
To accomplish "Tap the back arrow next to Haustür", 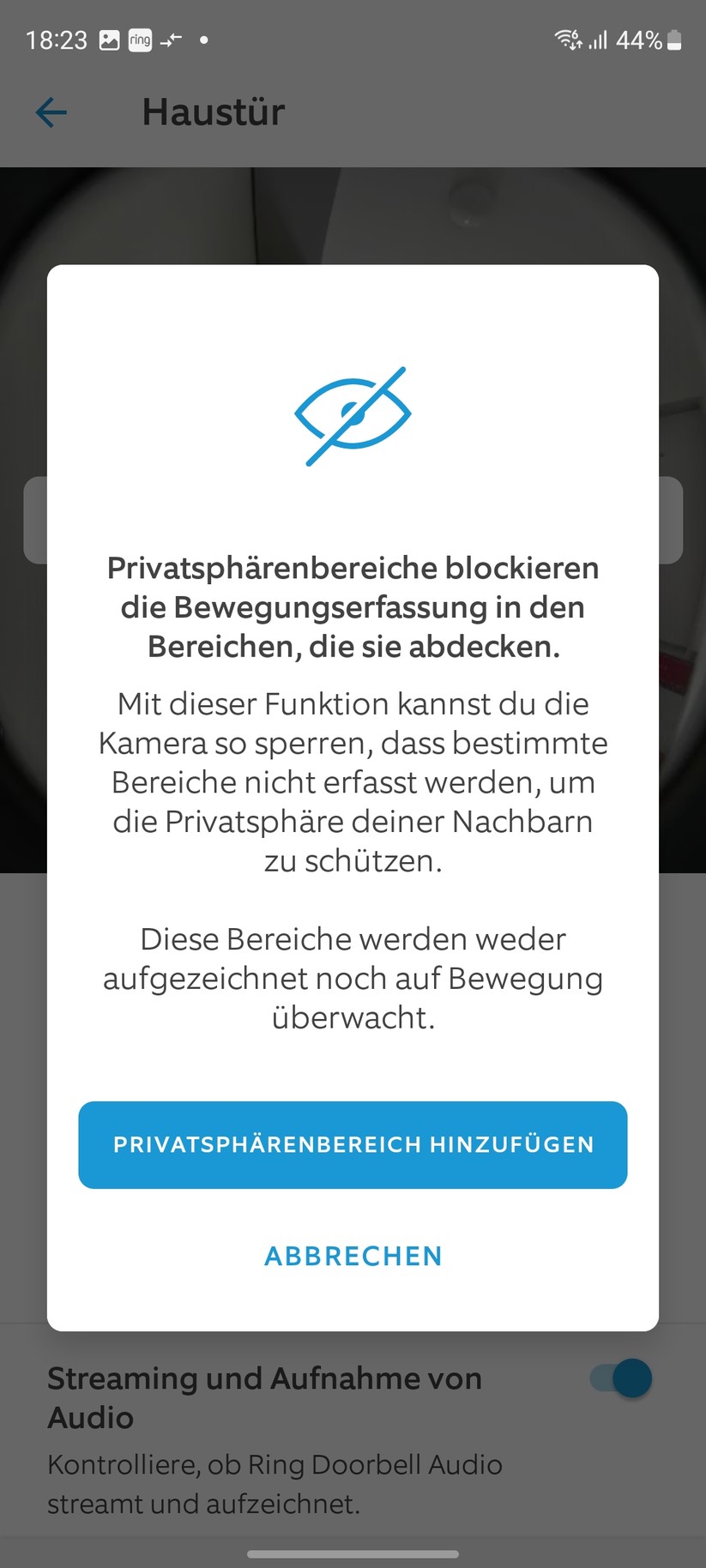I will coord(51,112).
